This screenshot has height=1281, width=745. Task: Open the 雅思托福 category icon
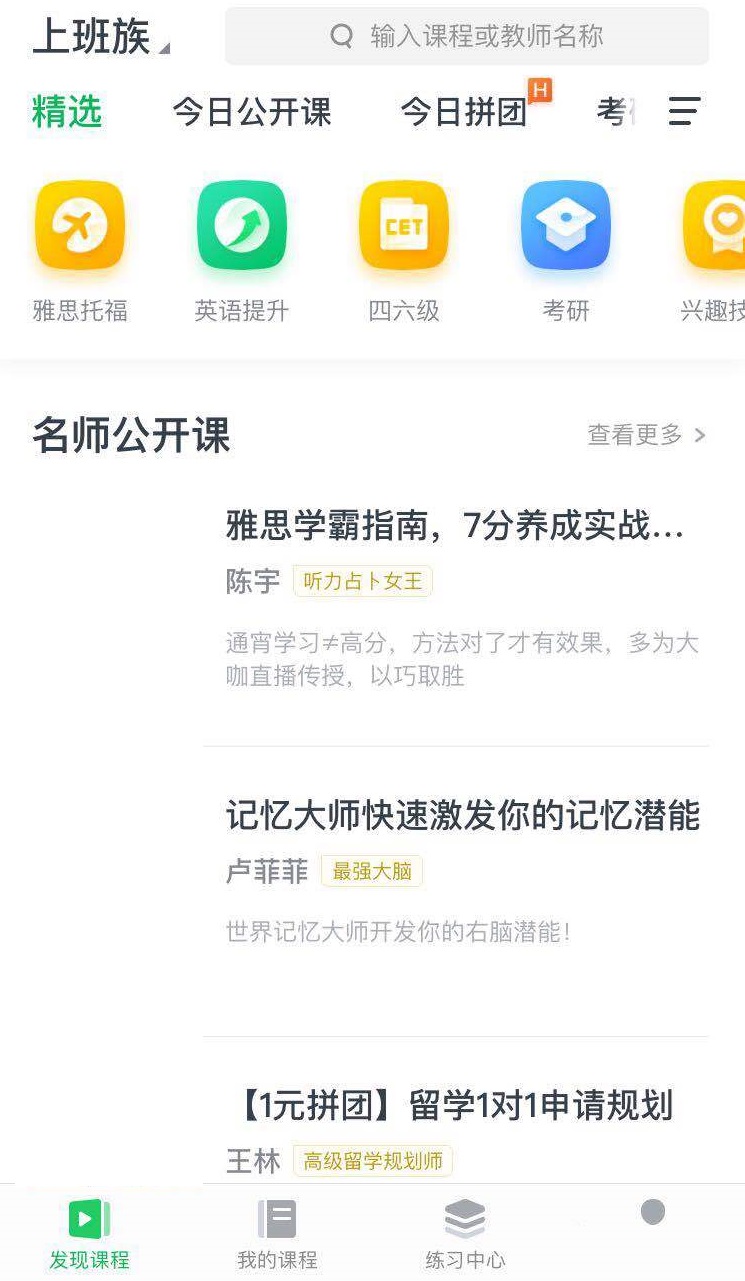(80, 225)
